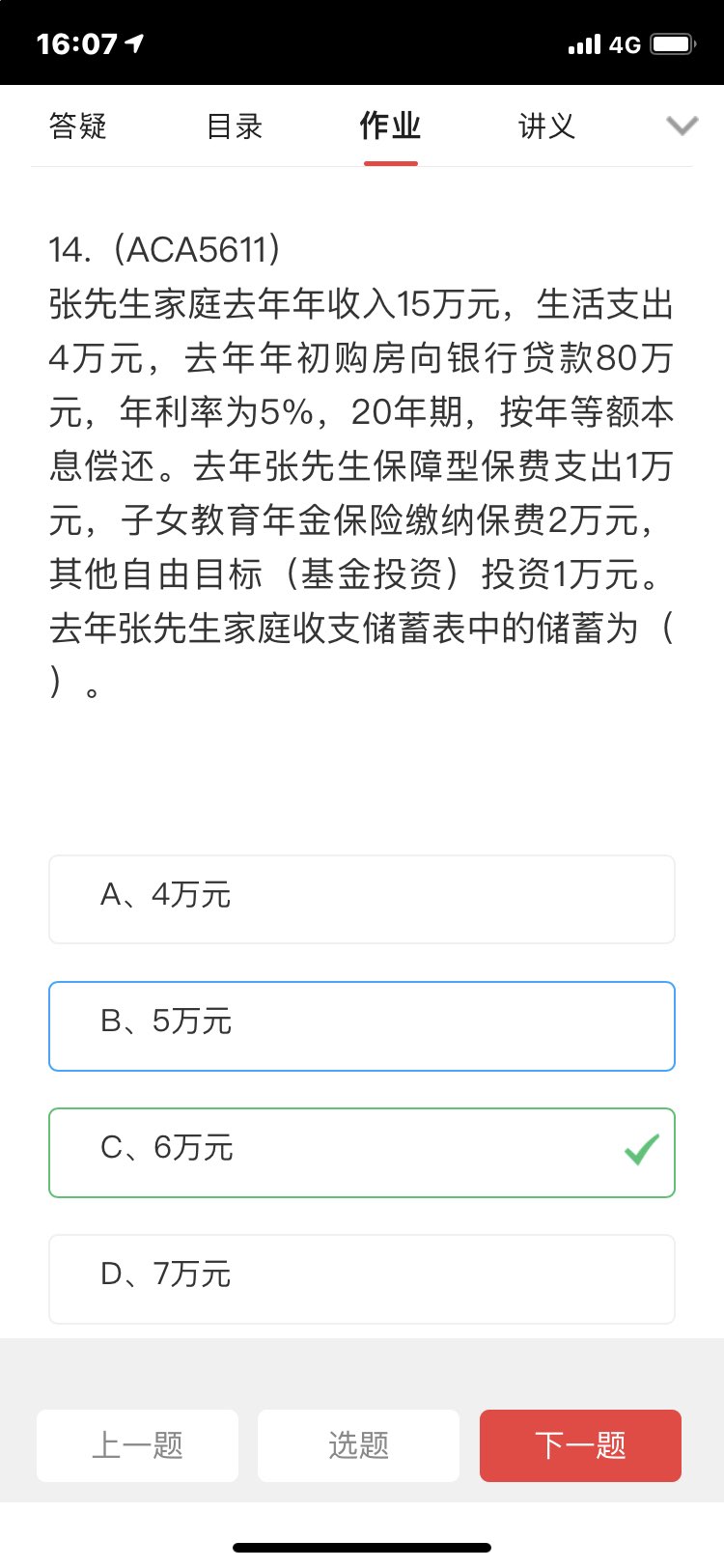Switch to the 讲义 tab
This screenshot has height=1568, width=724.
click(x=546, y=126)
